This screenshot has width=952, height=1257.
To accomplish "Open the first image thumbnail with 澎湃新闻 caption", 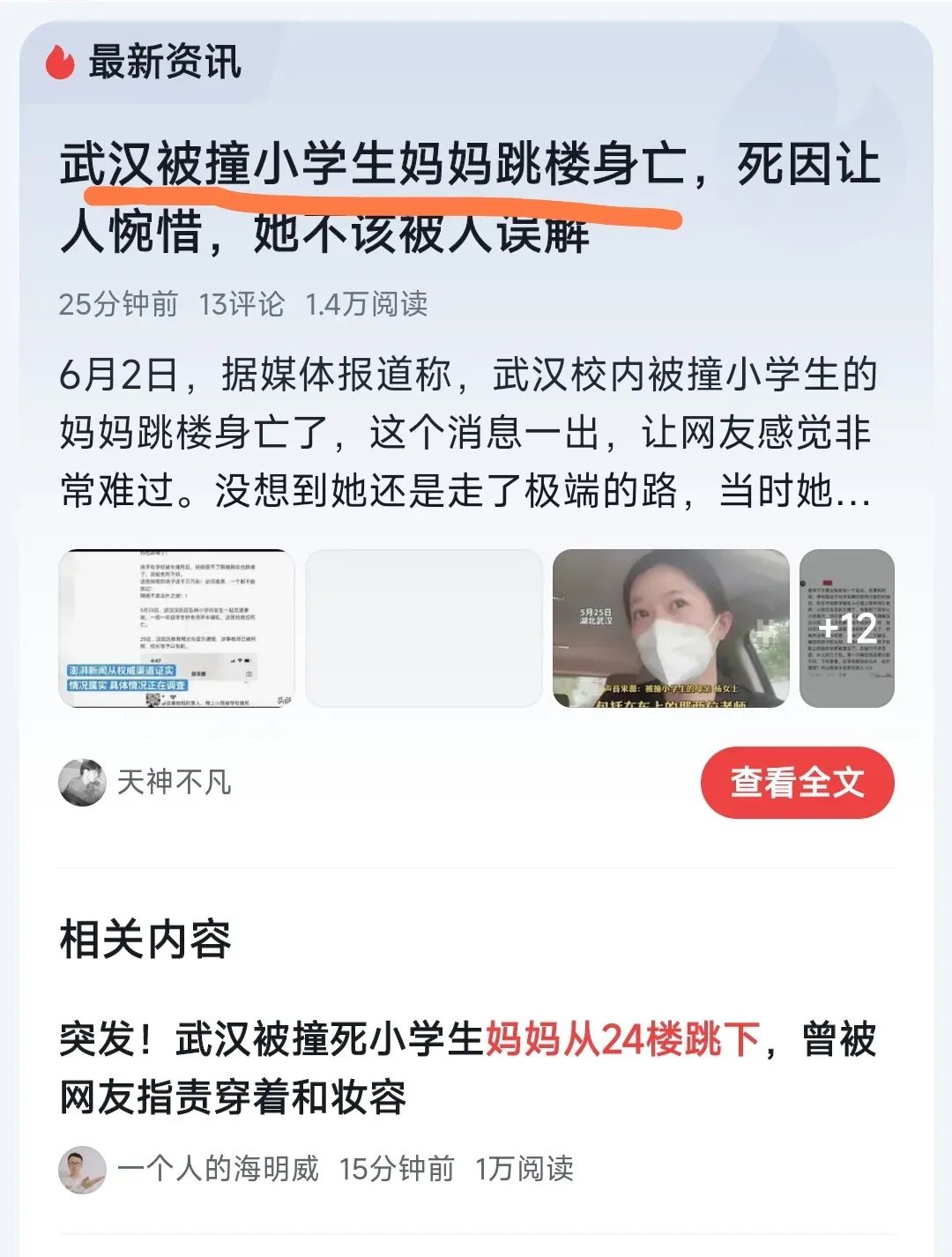I will 176,628.
